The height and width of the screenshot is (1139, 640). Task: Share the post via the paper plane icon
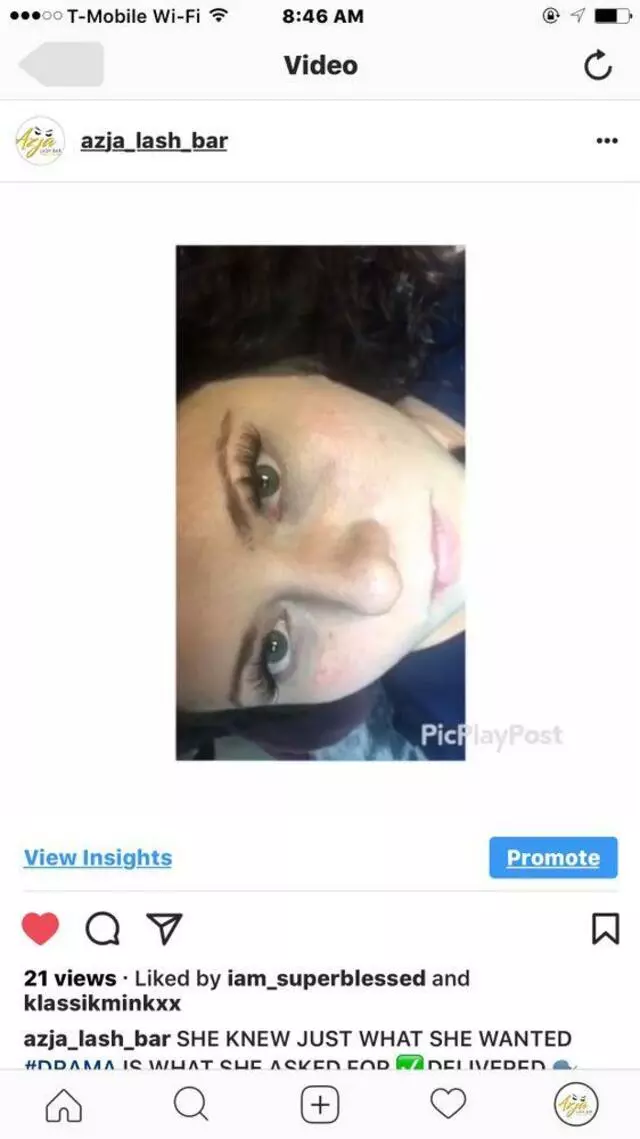click(164, 929)
